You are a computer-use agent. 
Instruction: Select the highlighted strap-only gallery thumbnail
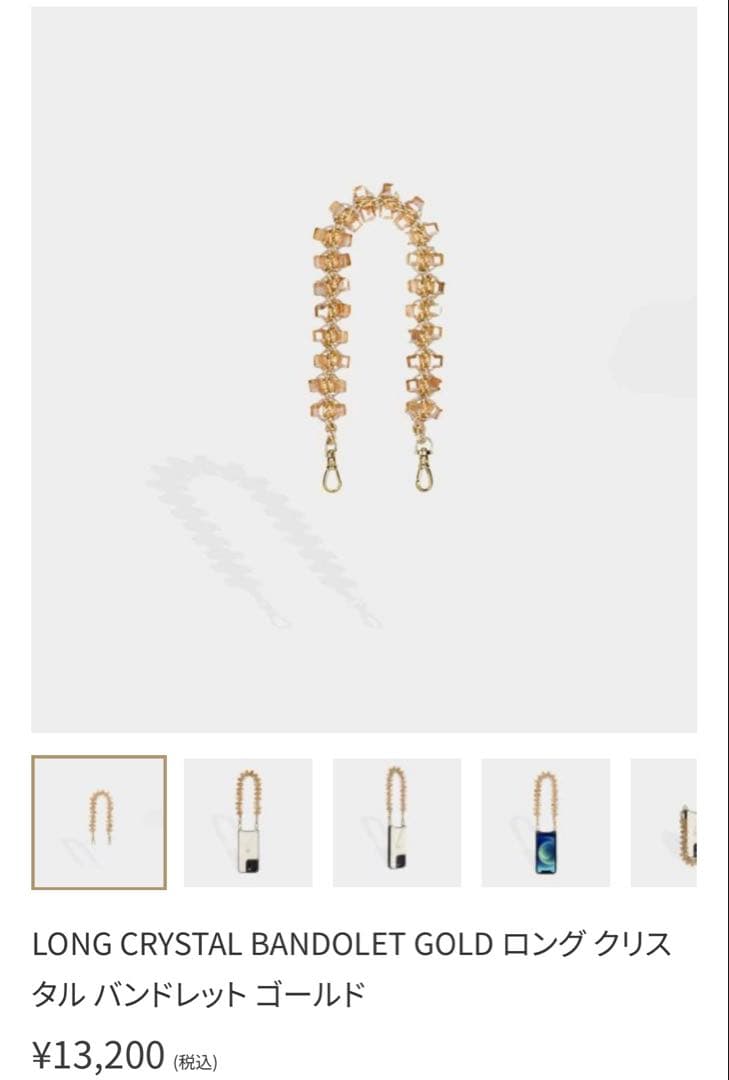[99, 822]
